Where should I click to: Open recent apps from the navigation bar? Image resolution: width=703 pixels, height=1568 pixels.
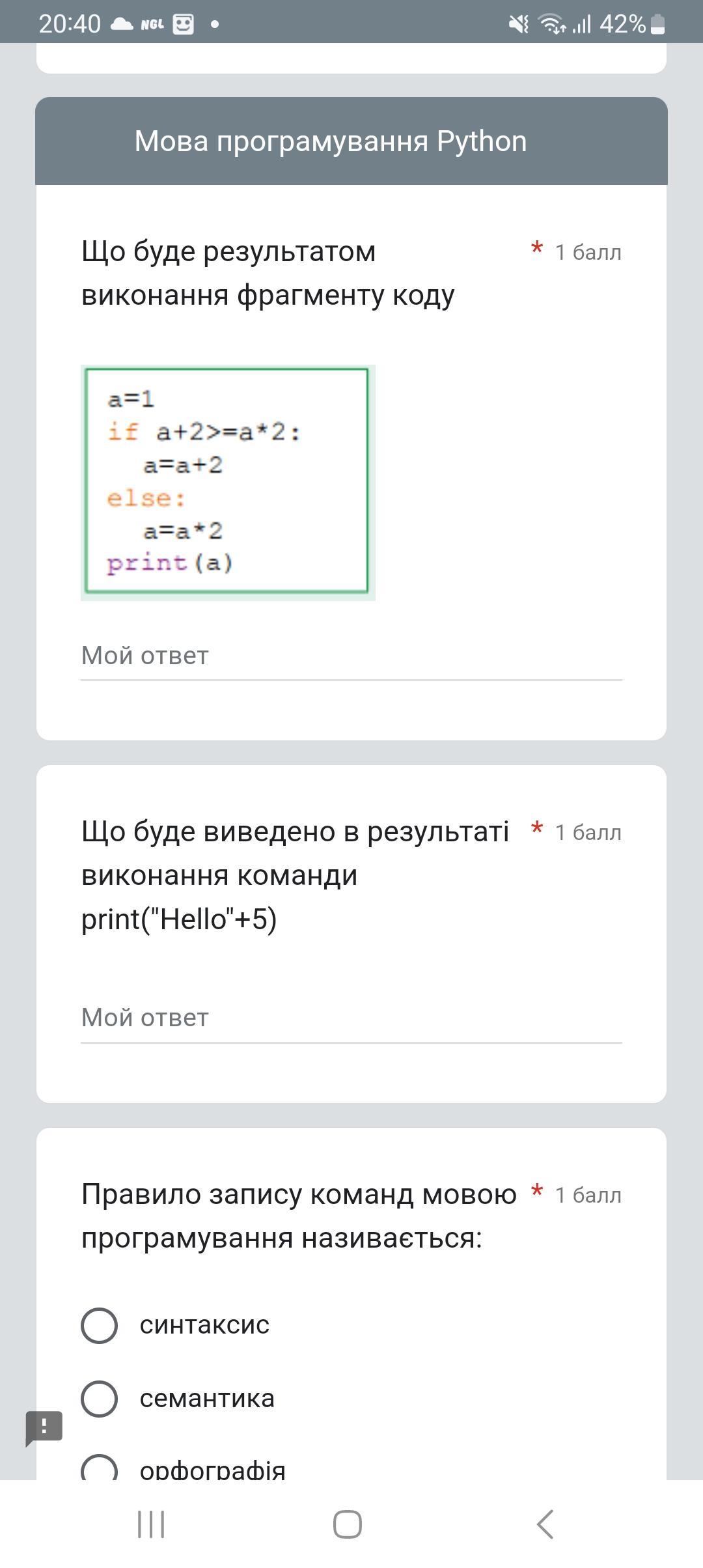pos(151,1524)
